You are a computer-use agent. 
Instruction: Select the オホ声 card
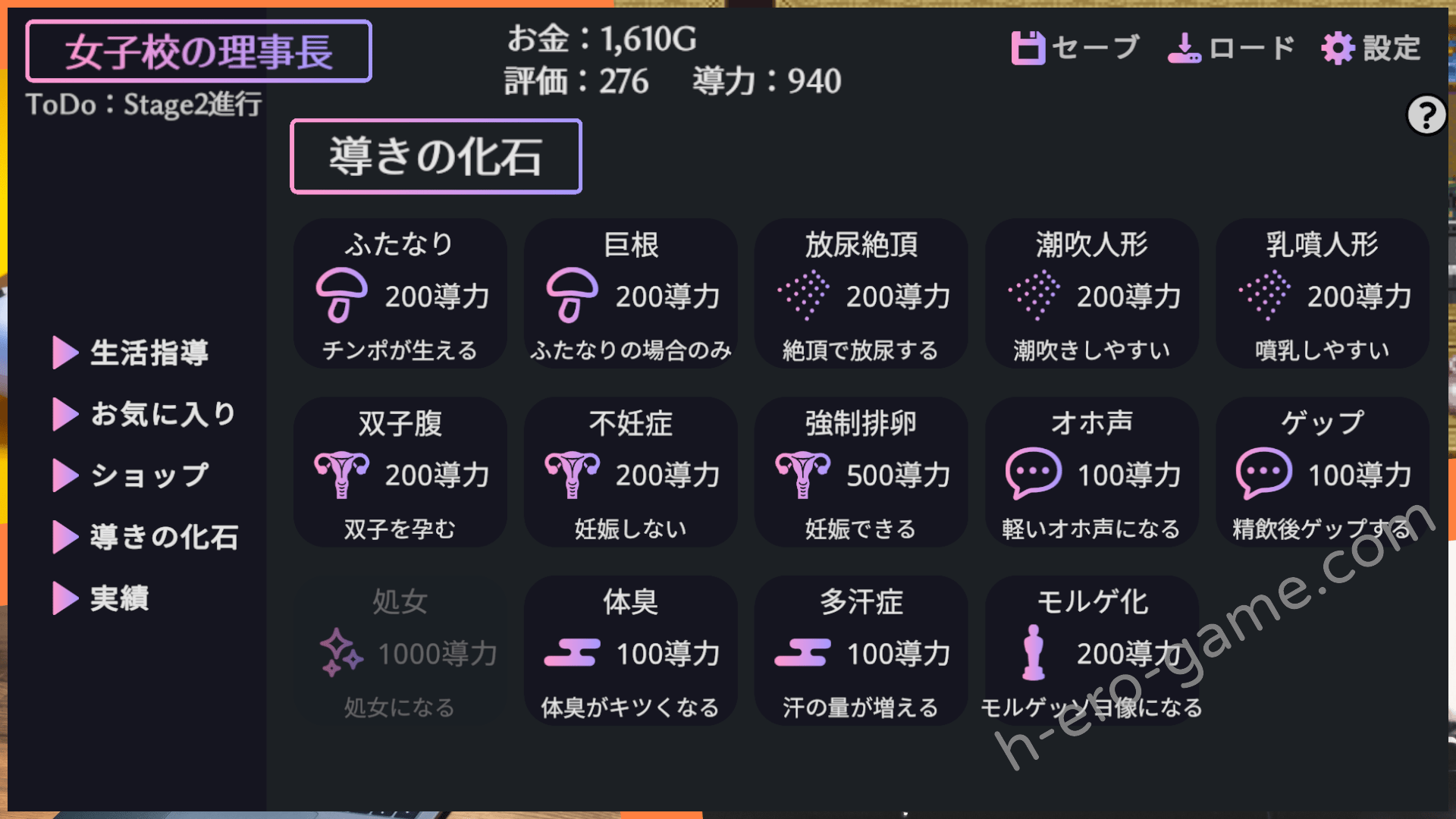pyautogui.click(x=1092, y=472)
